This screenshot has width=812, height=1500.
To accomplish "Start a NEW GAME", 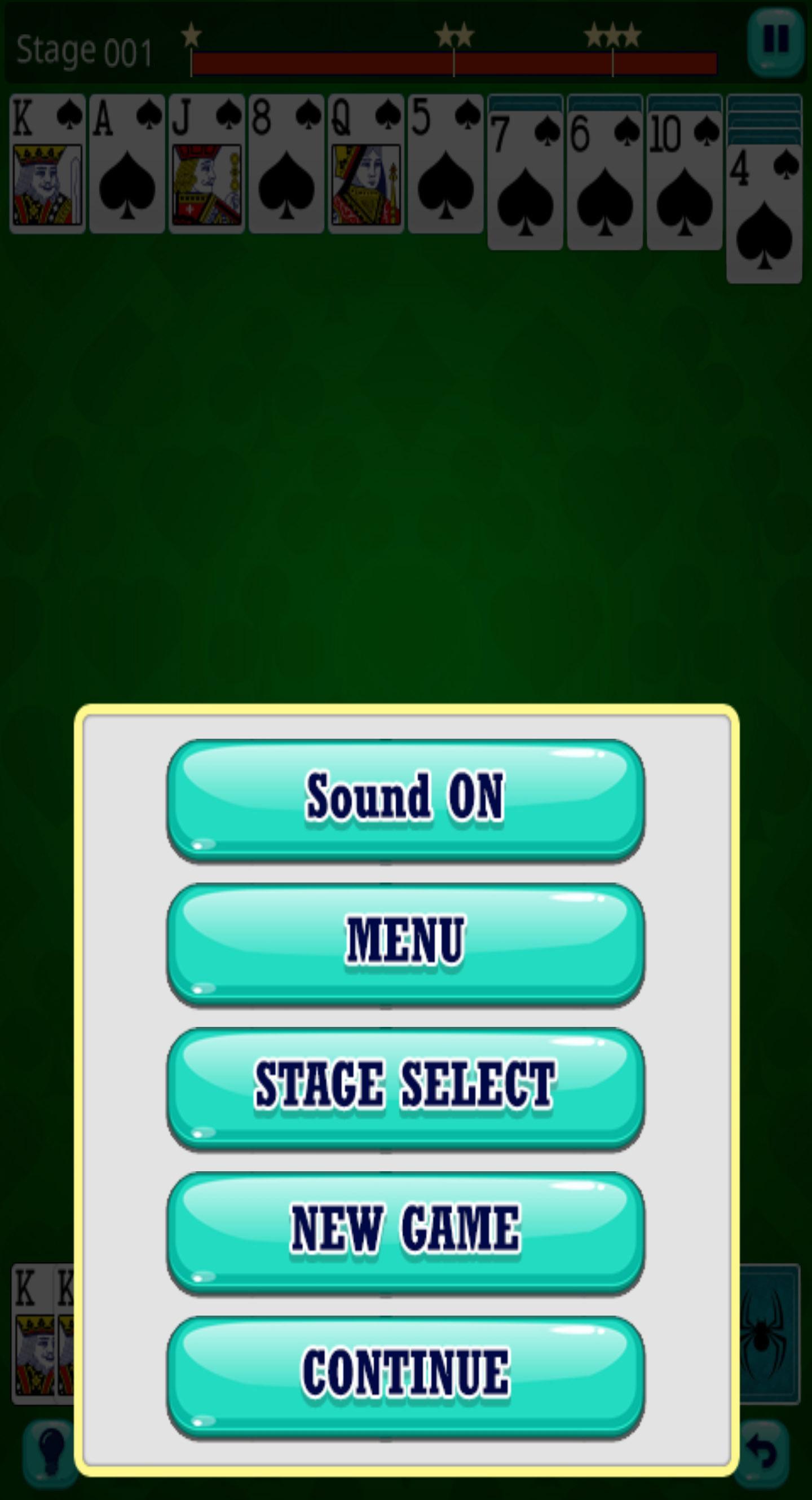I will coord(405,1230).
